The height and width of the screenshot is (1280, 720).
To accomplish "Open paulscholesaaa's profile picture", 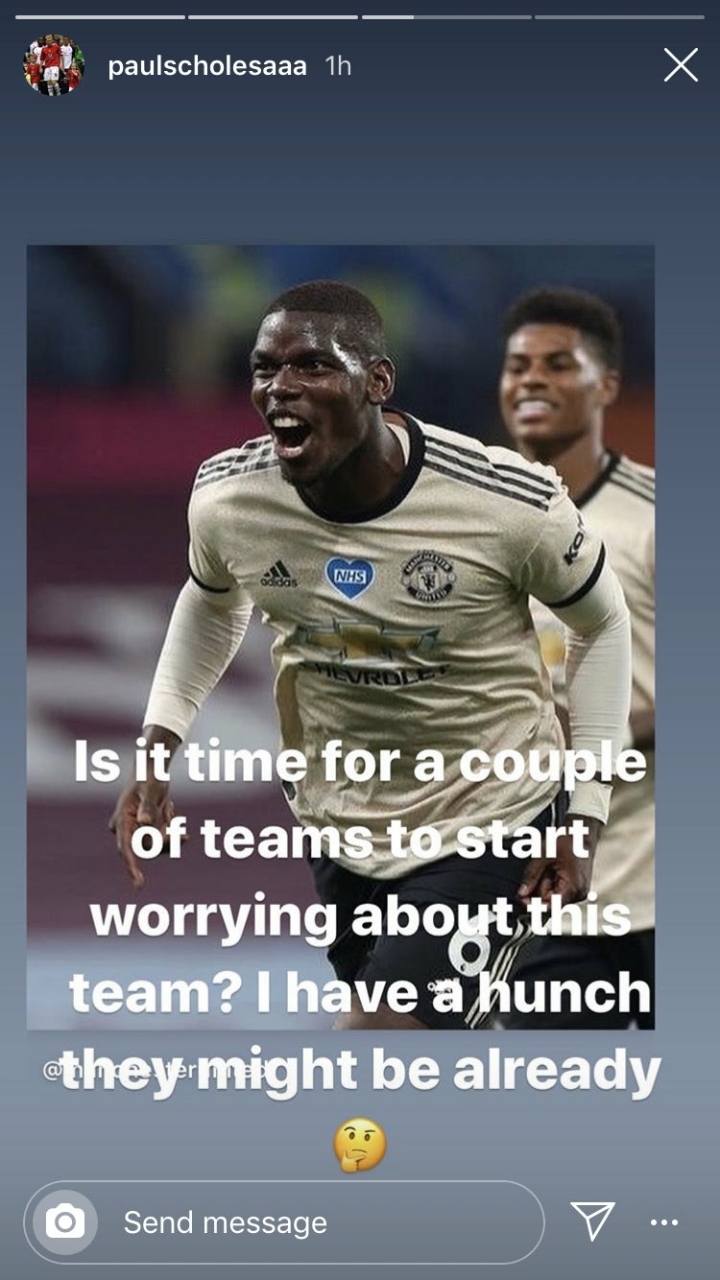I will (x=53, y=66).
